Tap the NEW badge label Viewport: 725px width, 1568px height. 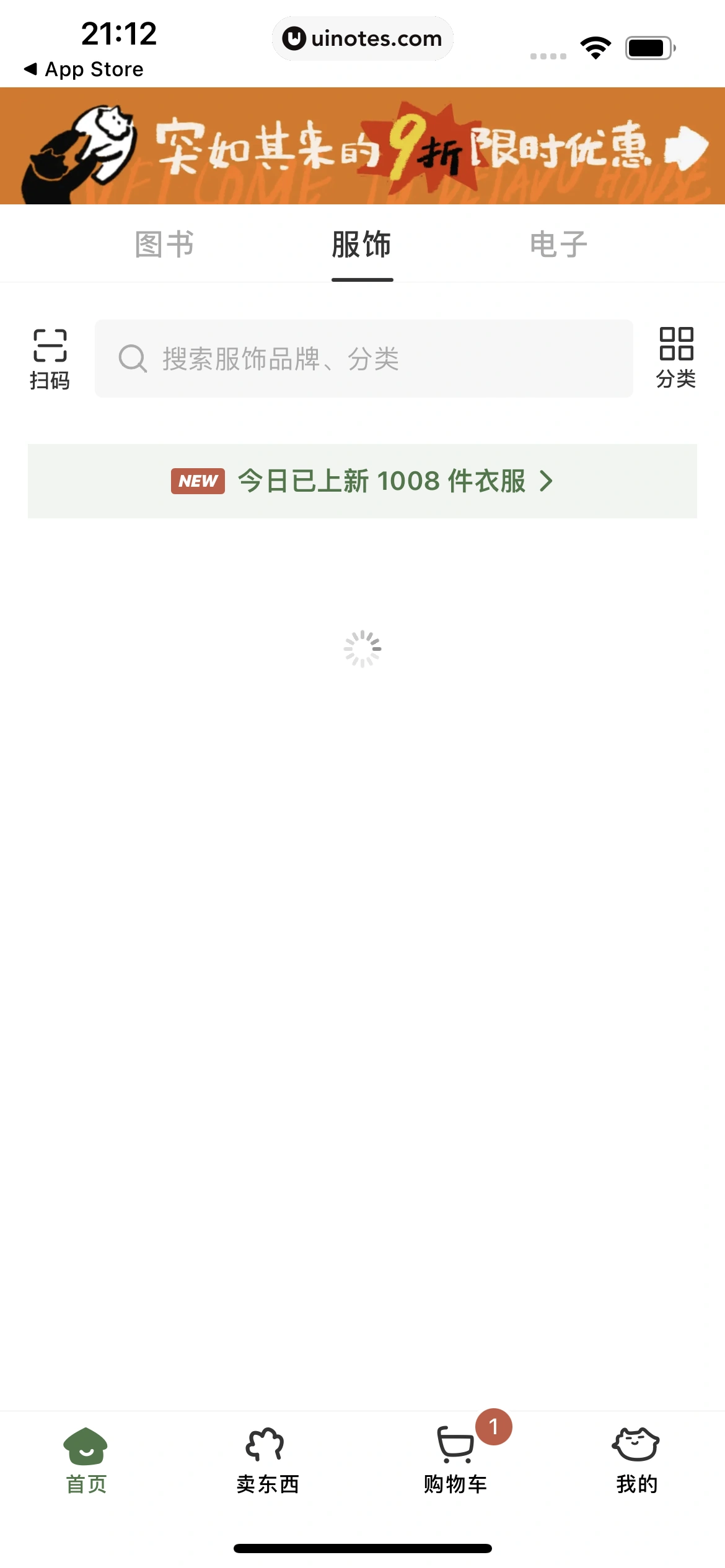coord(197,481)
